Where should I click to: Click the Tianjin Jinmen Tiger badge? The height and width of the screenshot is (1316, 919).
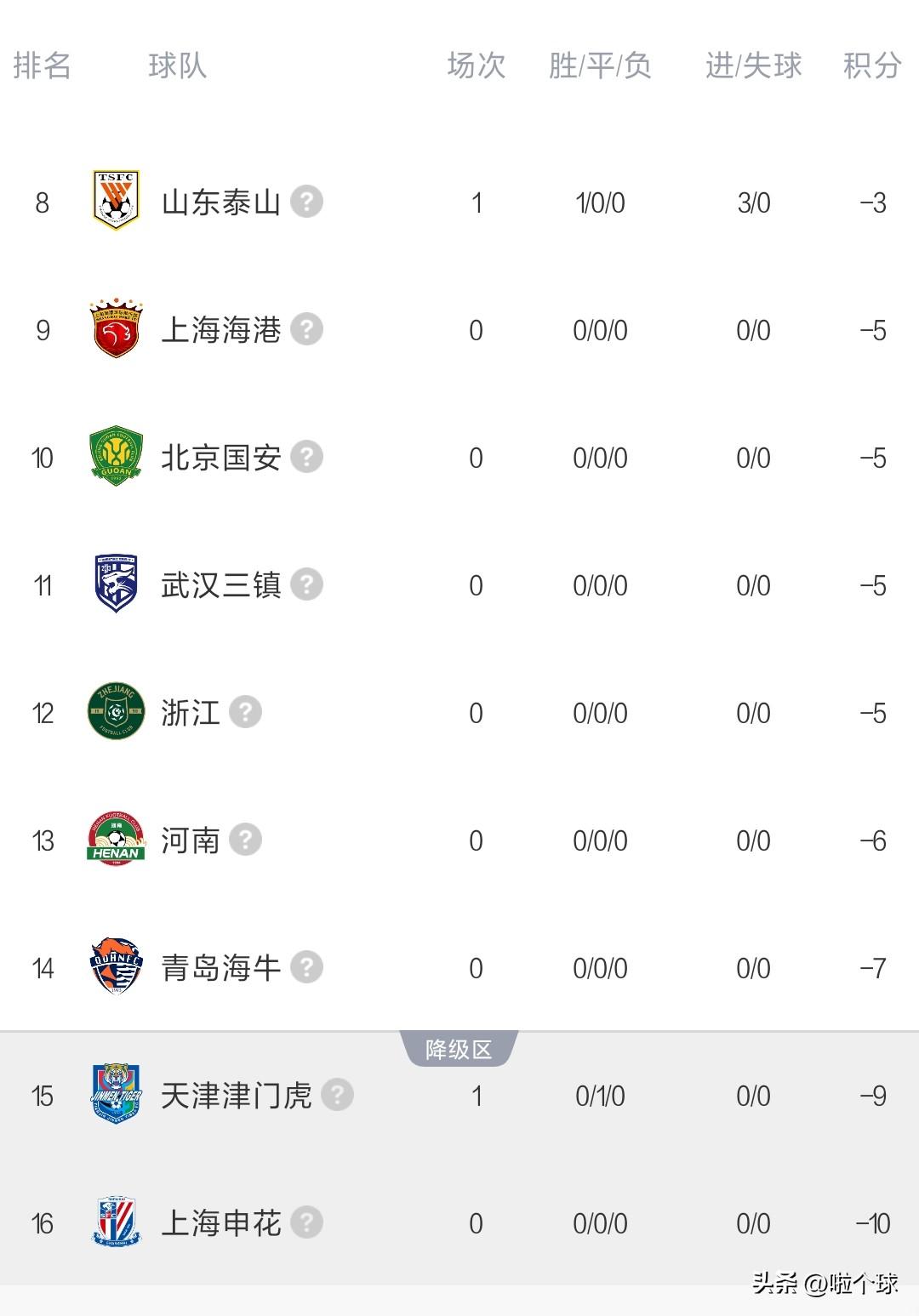(x=117, y=1096)
